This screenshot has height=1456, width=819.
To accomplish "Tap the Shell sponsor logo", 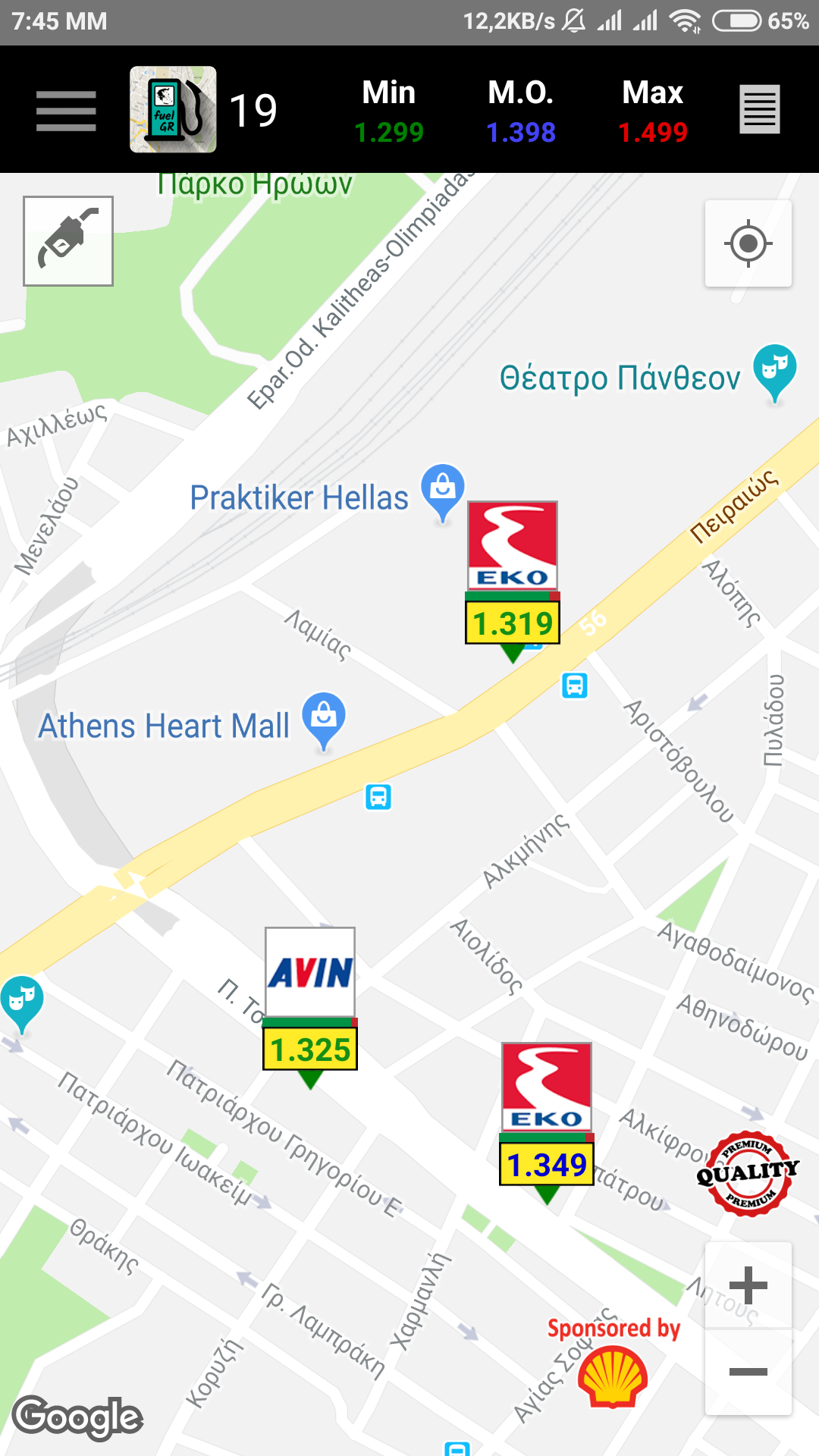I will 613,1376.
